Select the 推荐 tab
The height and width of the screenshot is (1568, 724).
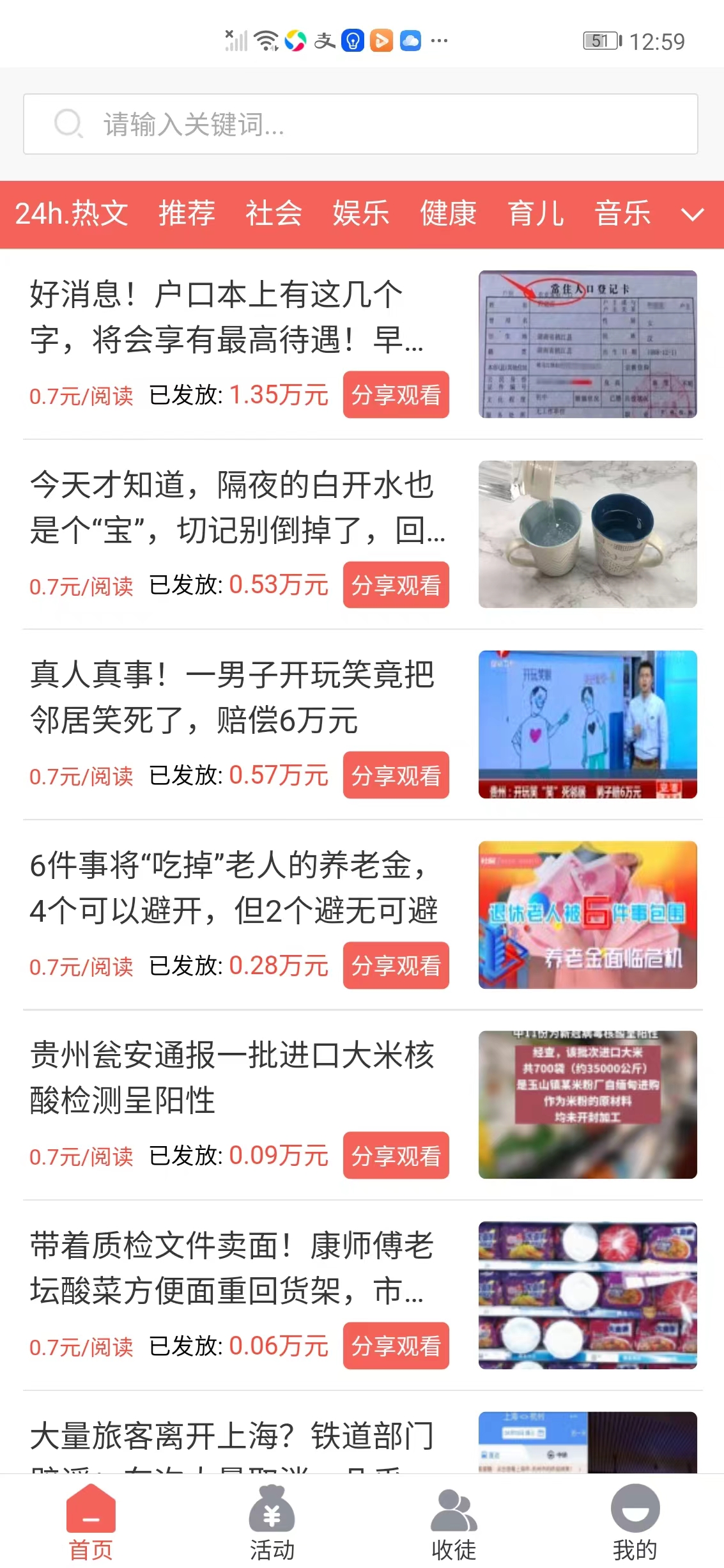click(186, 213)
